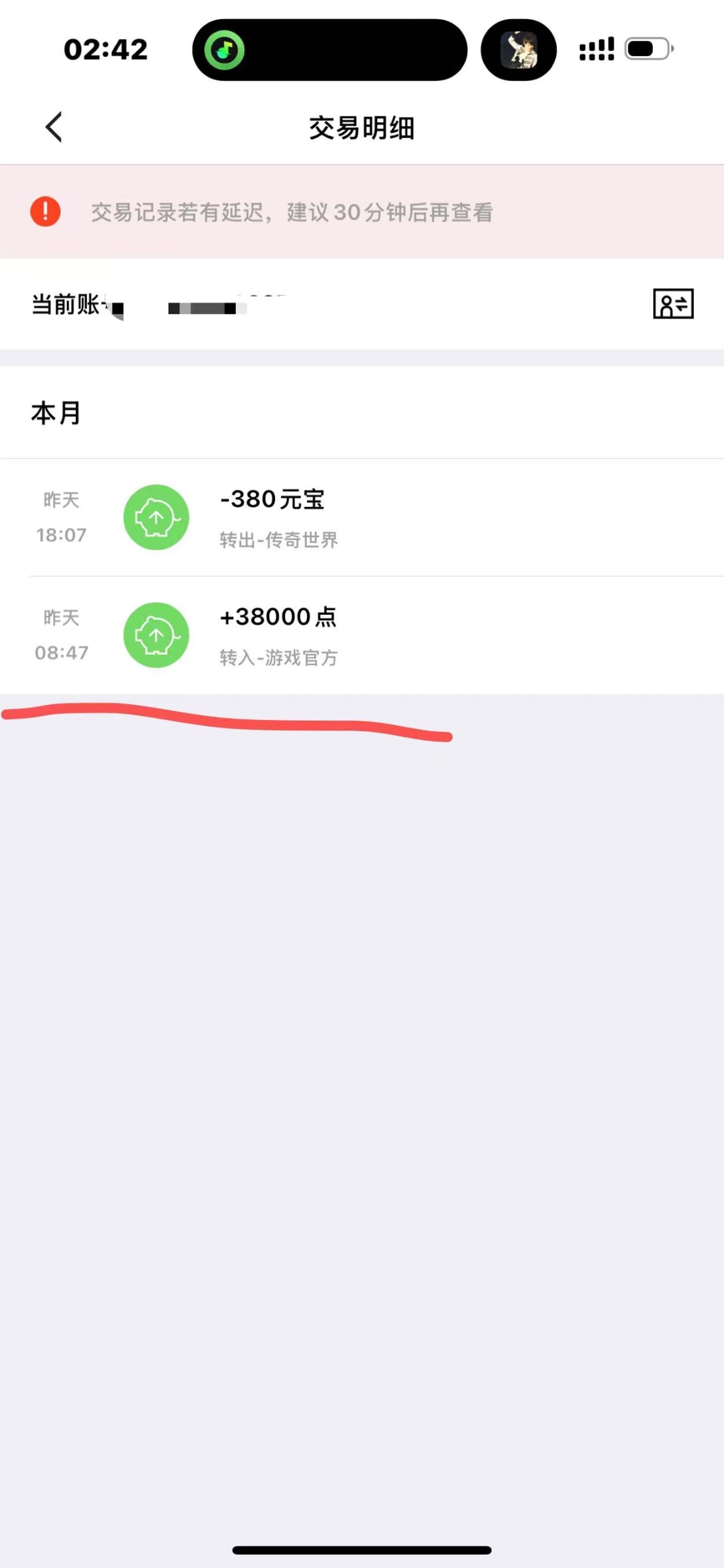Open the -380元宝 转出-传奇世界 record
Image resolution: width=724 pixels, height=1568 pixels.
click(362, 517)
